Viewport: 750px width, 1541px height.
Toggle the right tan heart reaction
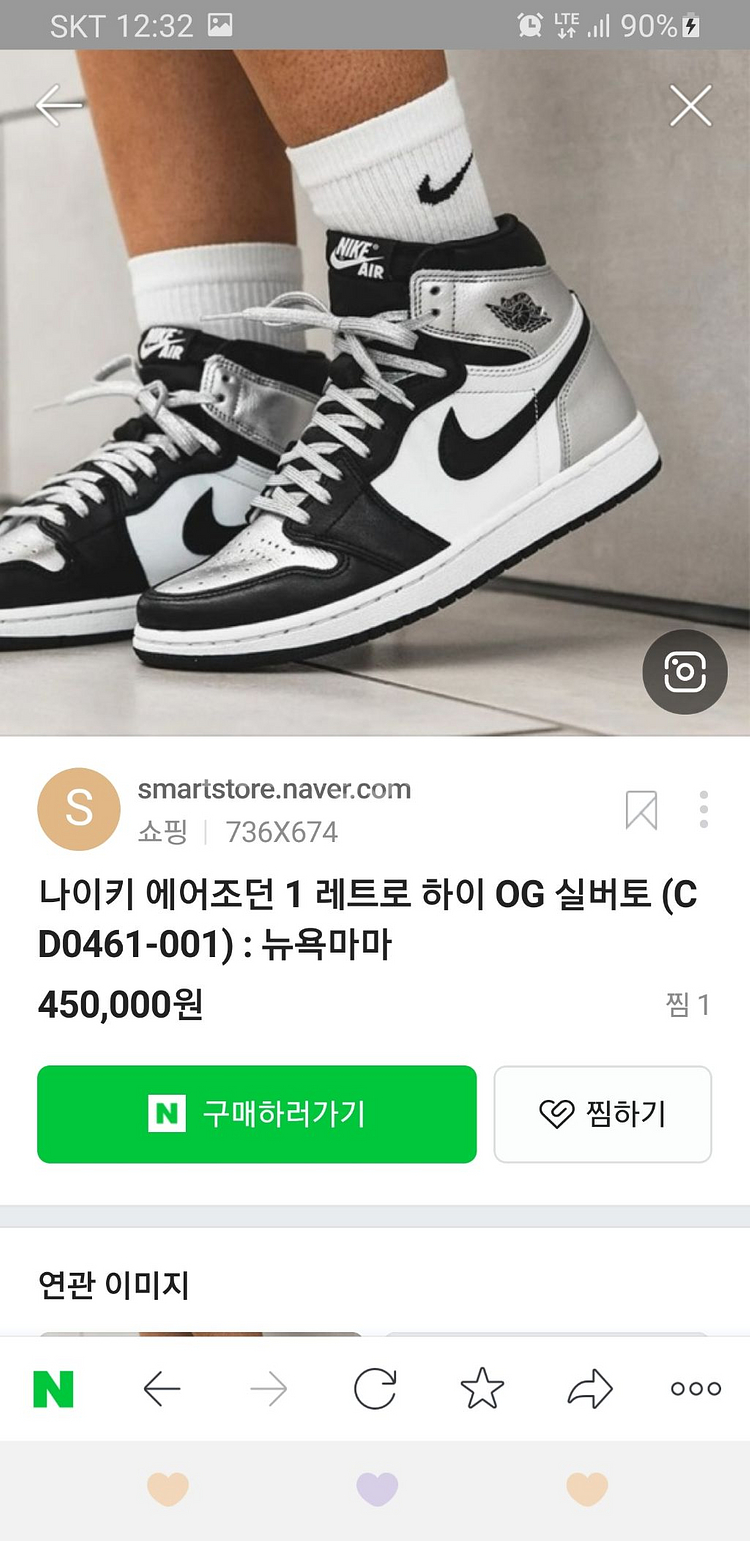point(582,1487)
